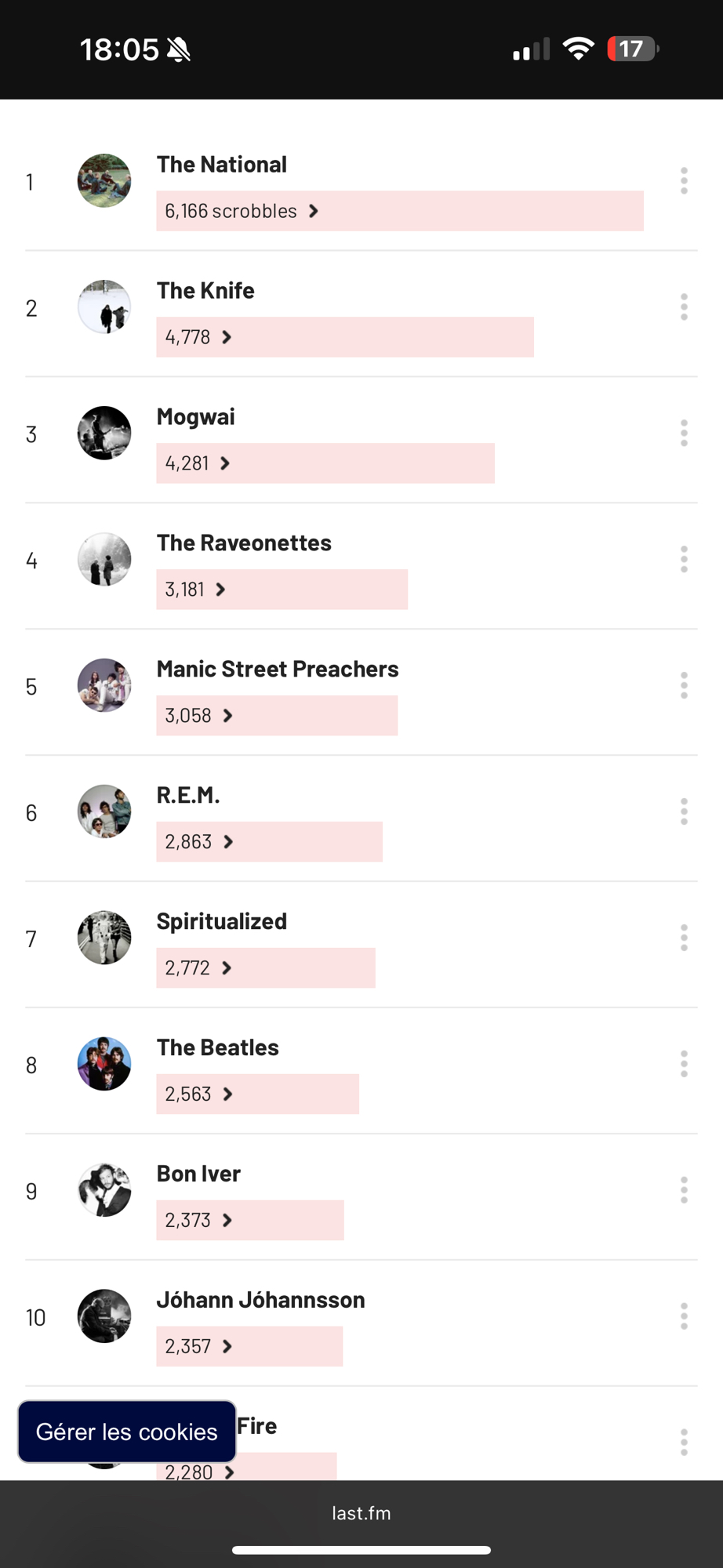This screenshot has height=1568, width=723.
Task: Open the options menu for Bon Iver
Action: pyautogui.click(x=684, y=1191)
